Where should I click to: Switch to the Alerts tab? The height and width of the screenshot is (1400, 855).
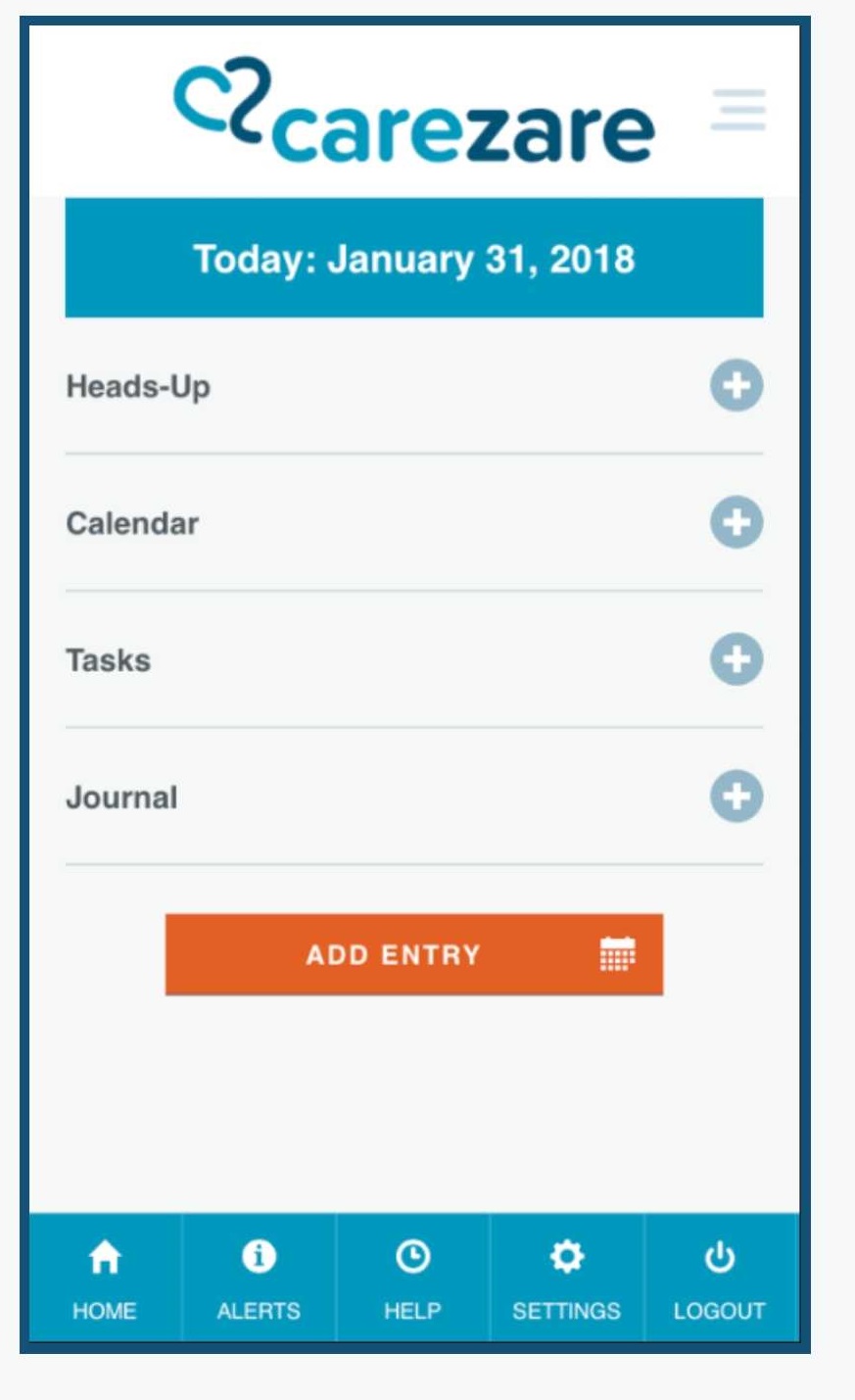click(x=259, y=1278)
